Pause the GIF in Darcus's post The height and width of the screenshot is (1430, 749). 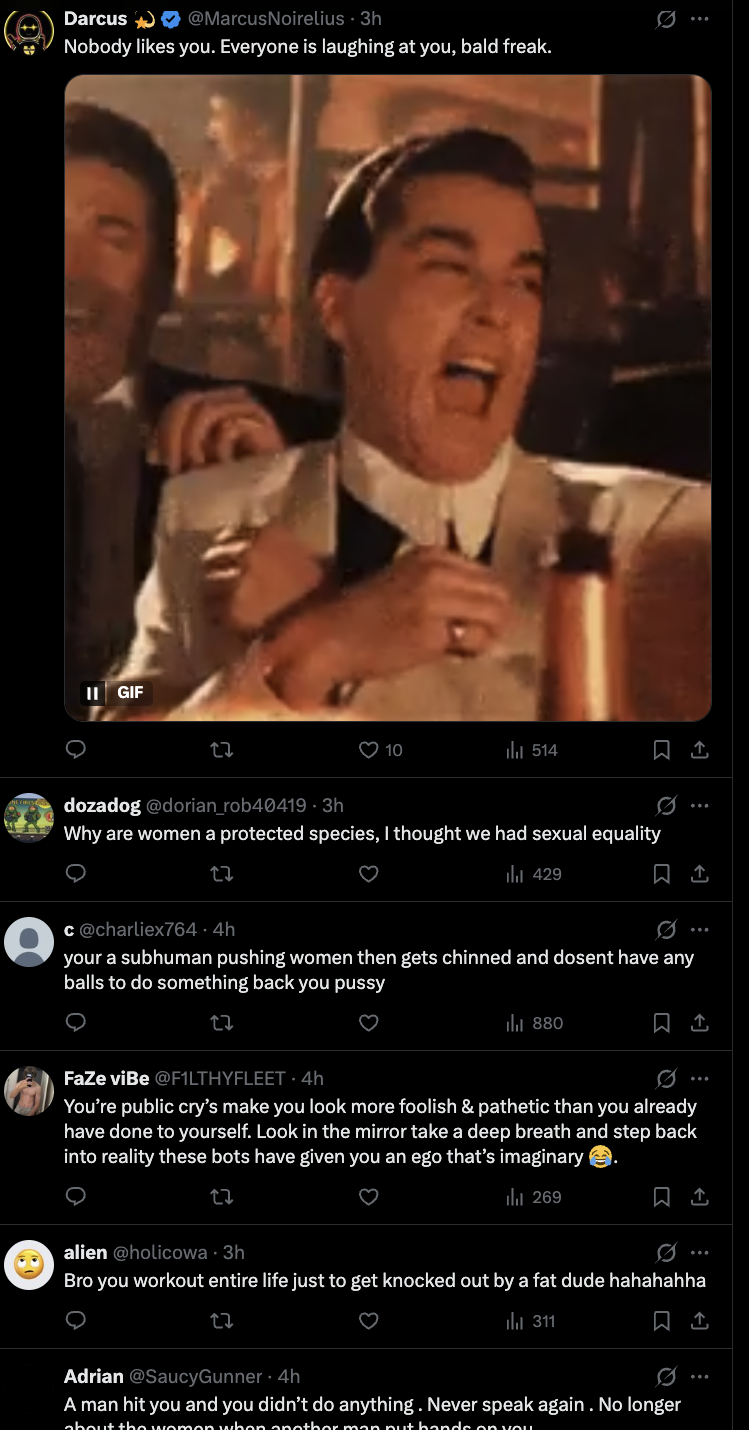click(92, 692)
